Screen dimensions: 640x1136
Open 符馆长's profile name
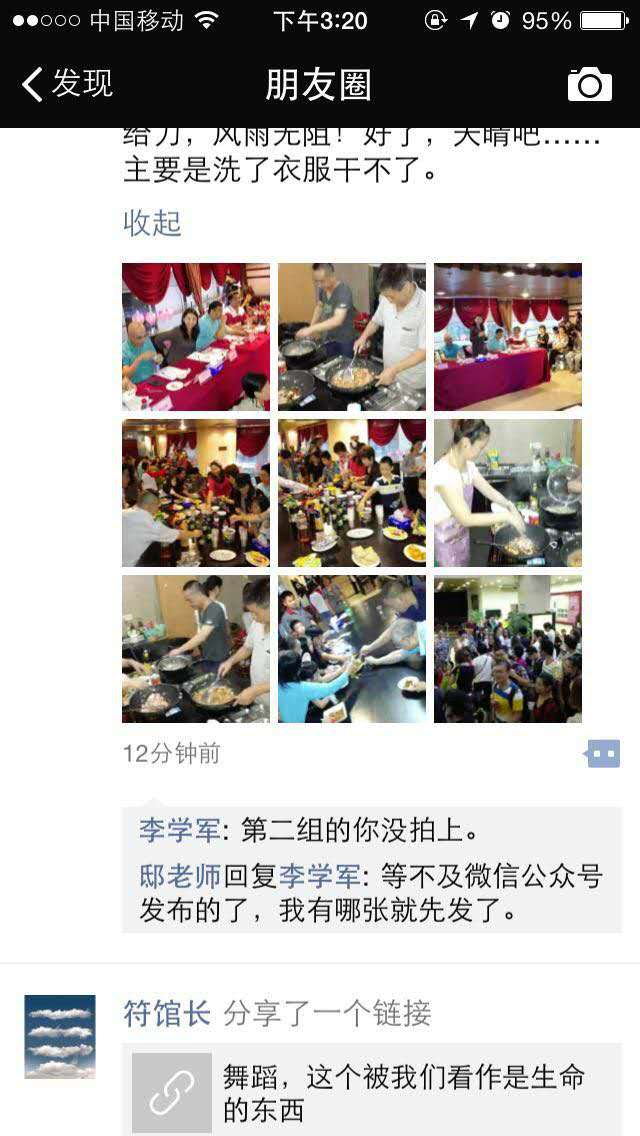tap(167, 1013)
